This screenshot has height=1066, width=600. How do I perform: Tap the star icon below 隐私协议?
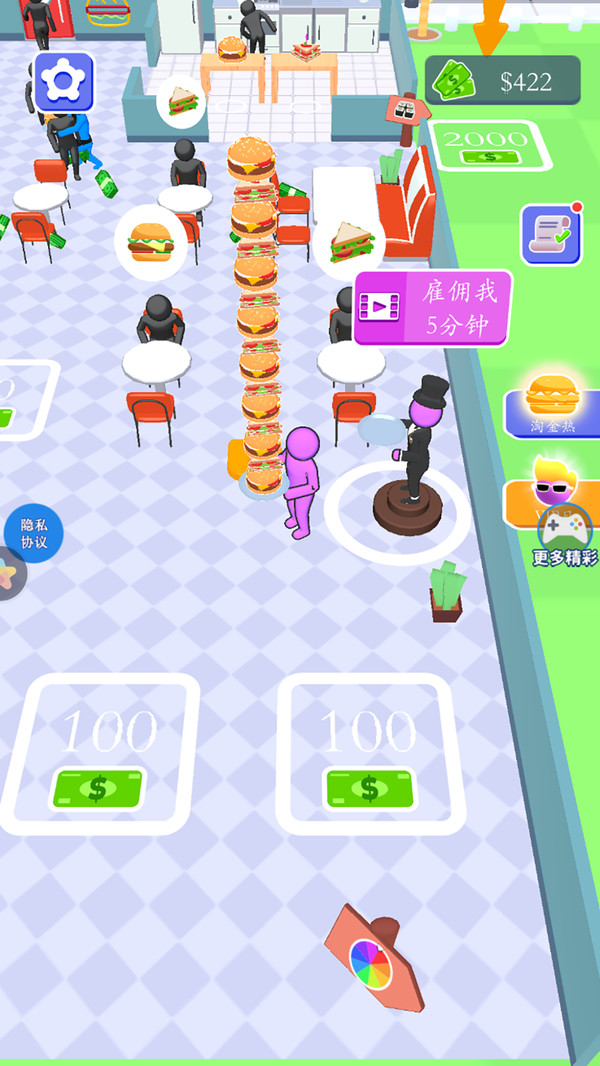click(x=10, y=577)
